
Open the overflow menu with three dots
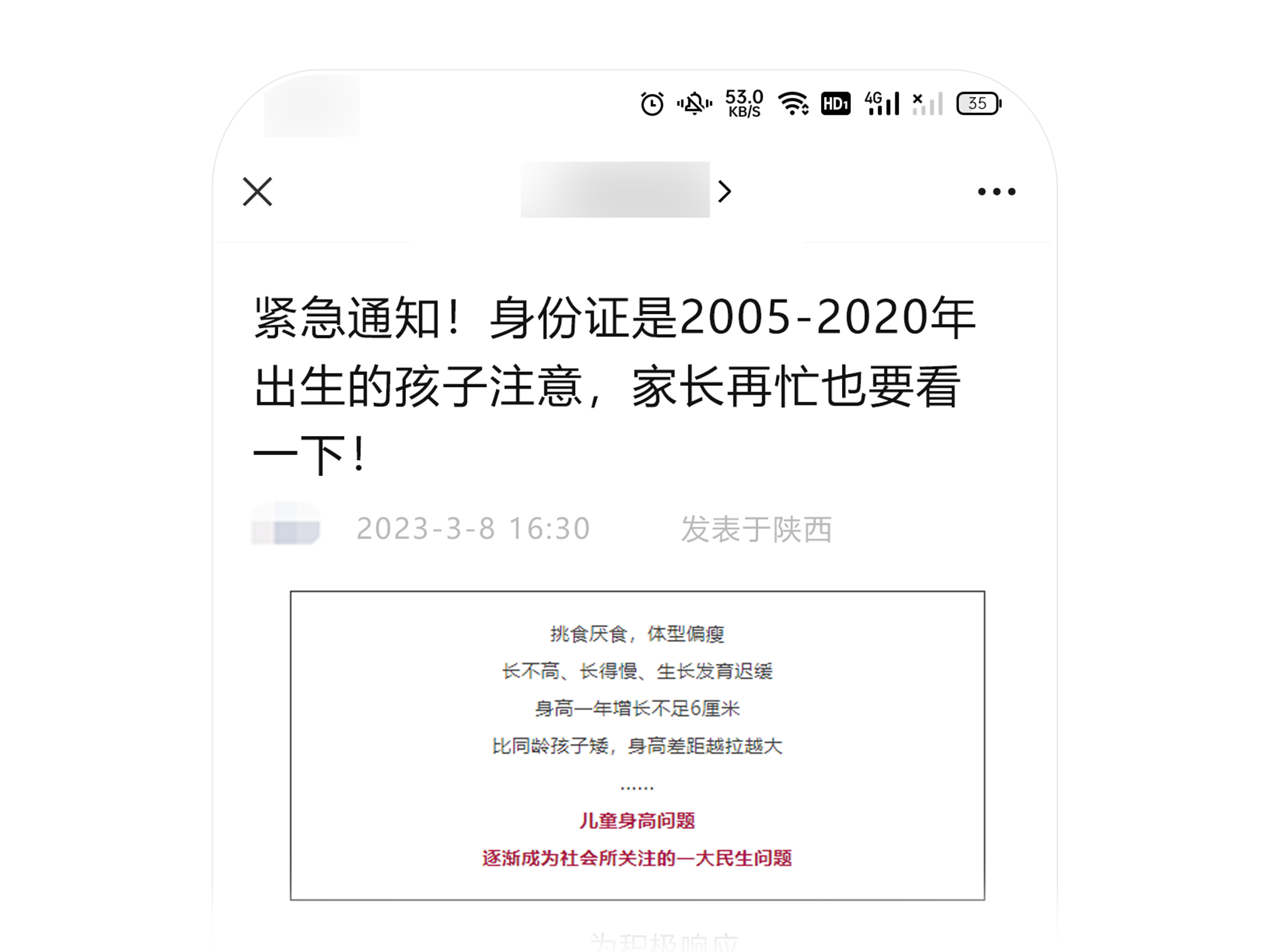(x=996, y=192)
